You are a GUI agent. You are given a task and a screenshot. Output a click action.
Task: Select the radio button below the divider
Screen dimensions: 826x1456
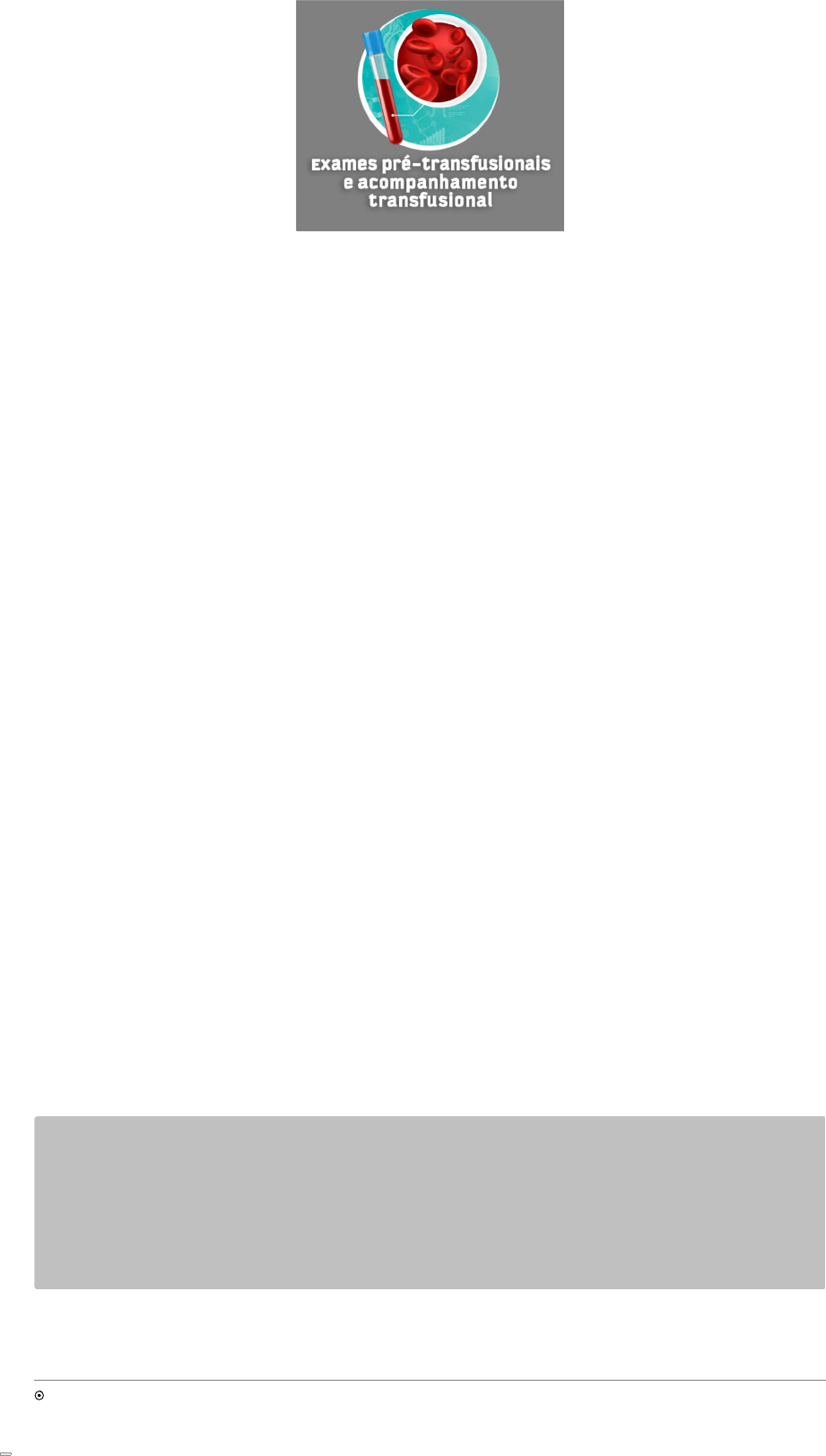(39, 1395)
